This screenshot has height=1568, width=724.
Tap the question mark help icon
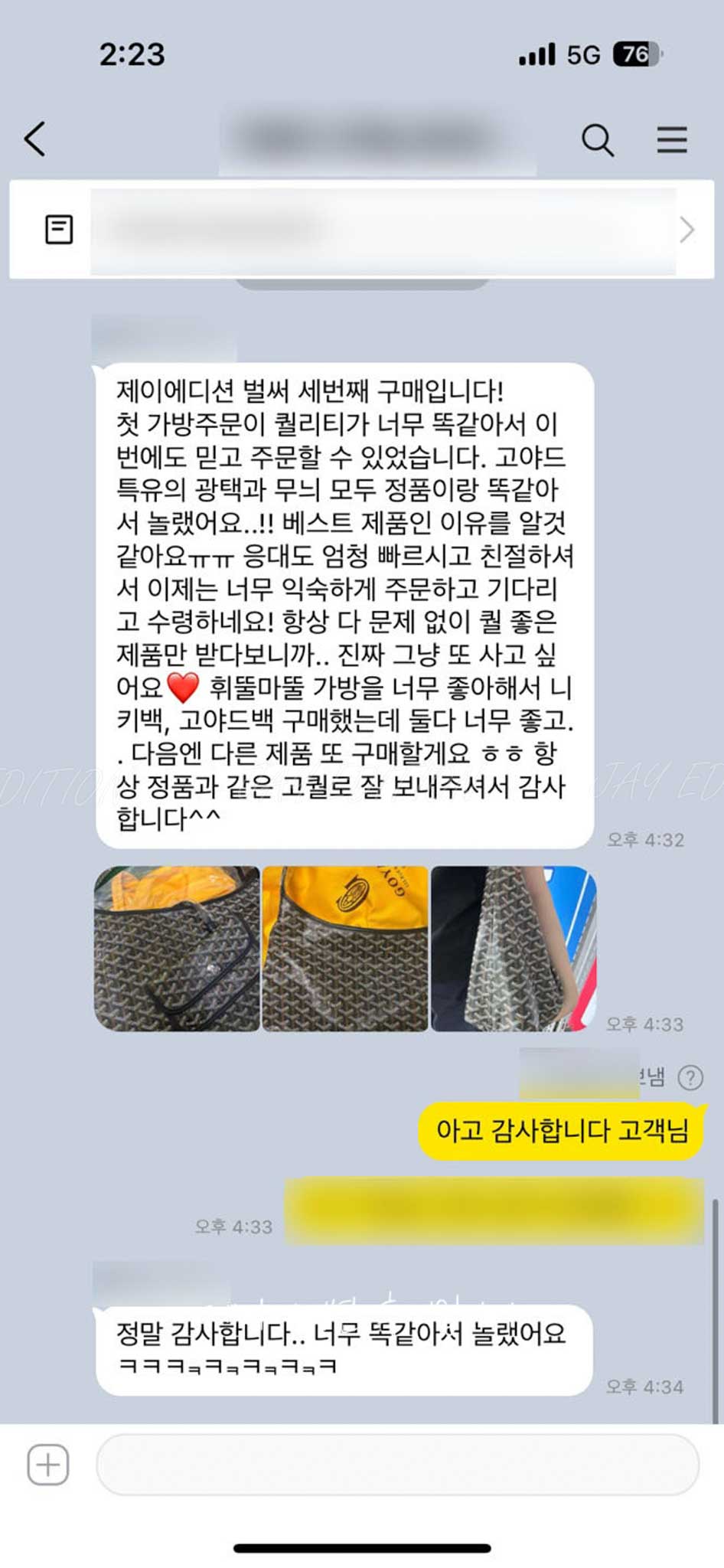(690, 1078)
